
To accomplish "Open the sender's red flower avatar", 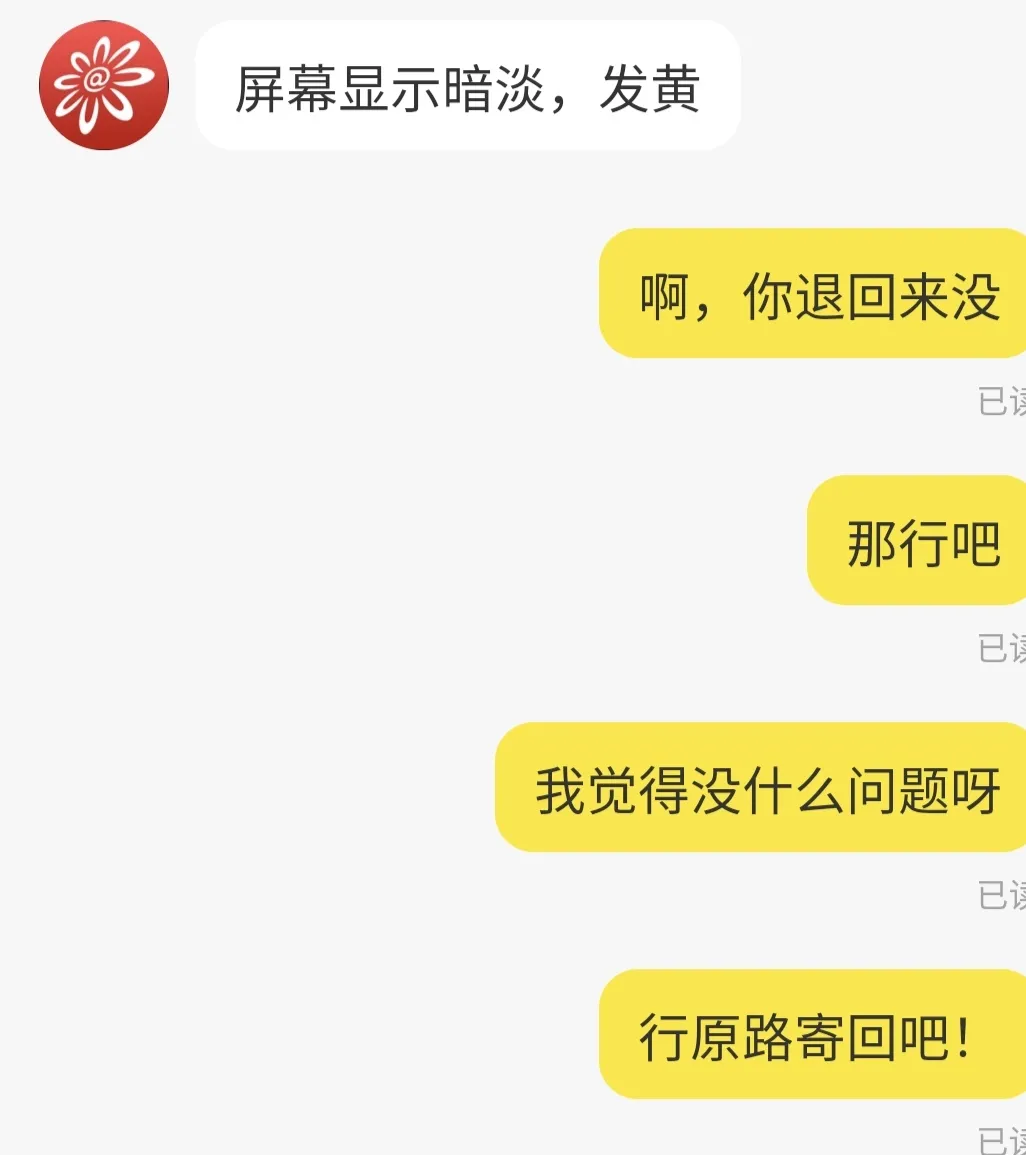I will [103, 85].
